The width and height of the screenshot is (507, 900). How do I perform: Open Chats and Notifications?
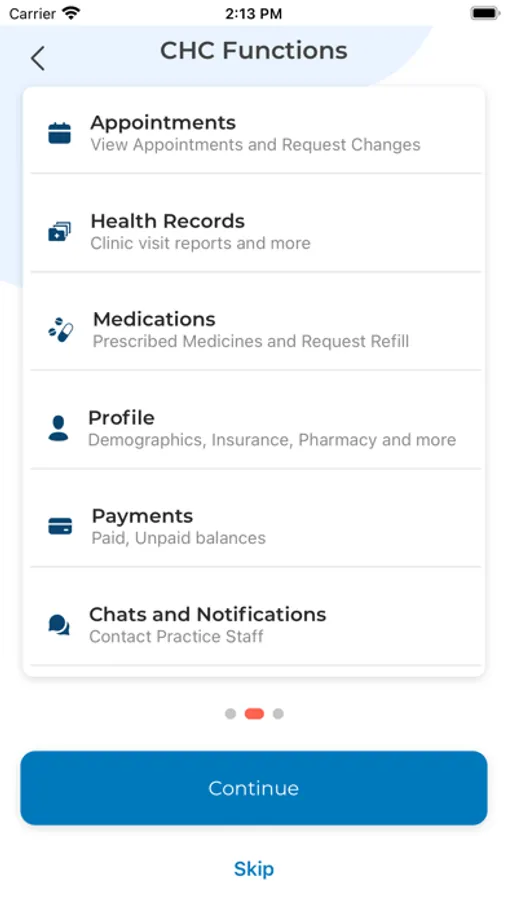coord(256,624)
